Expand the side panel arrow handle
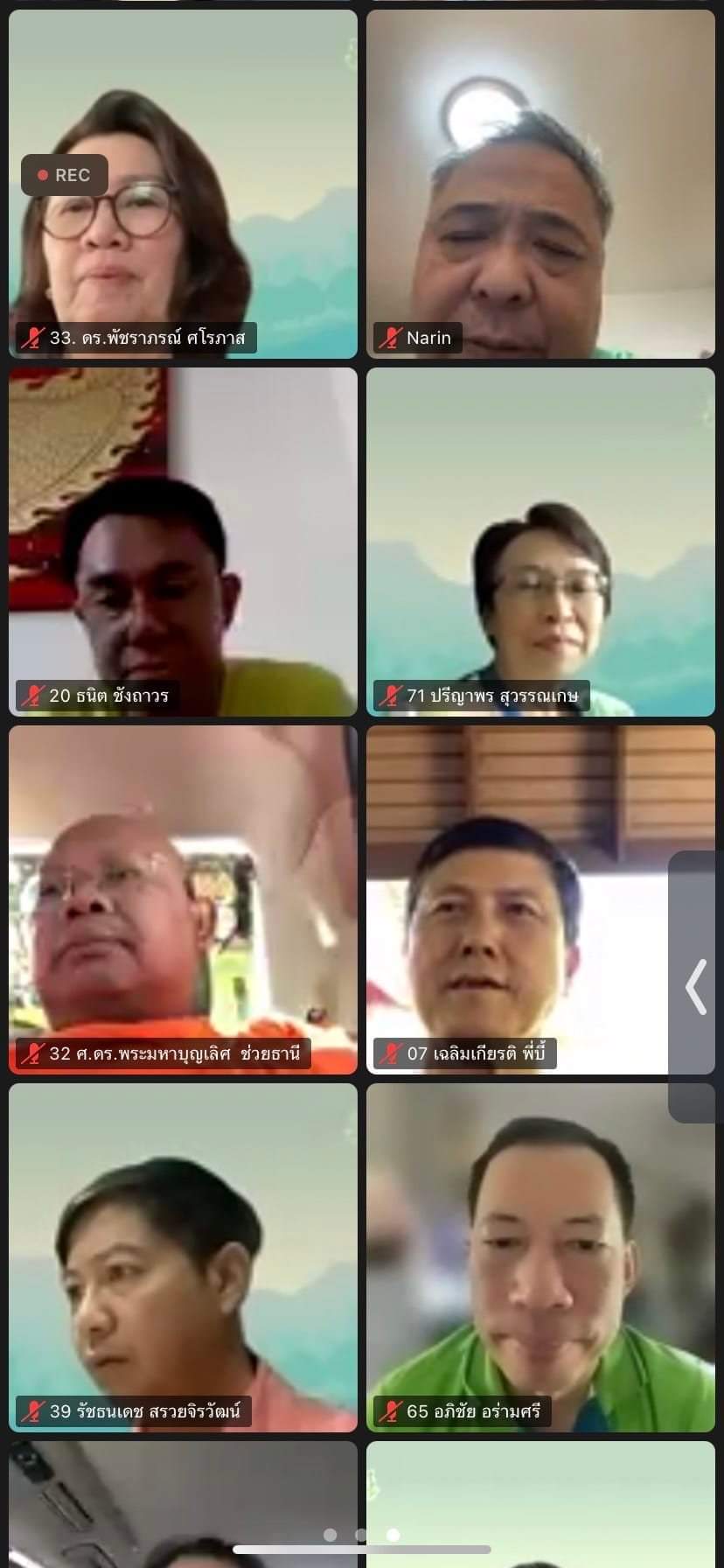 click(x=697, y=986)
